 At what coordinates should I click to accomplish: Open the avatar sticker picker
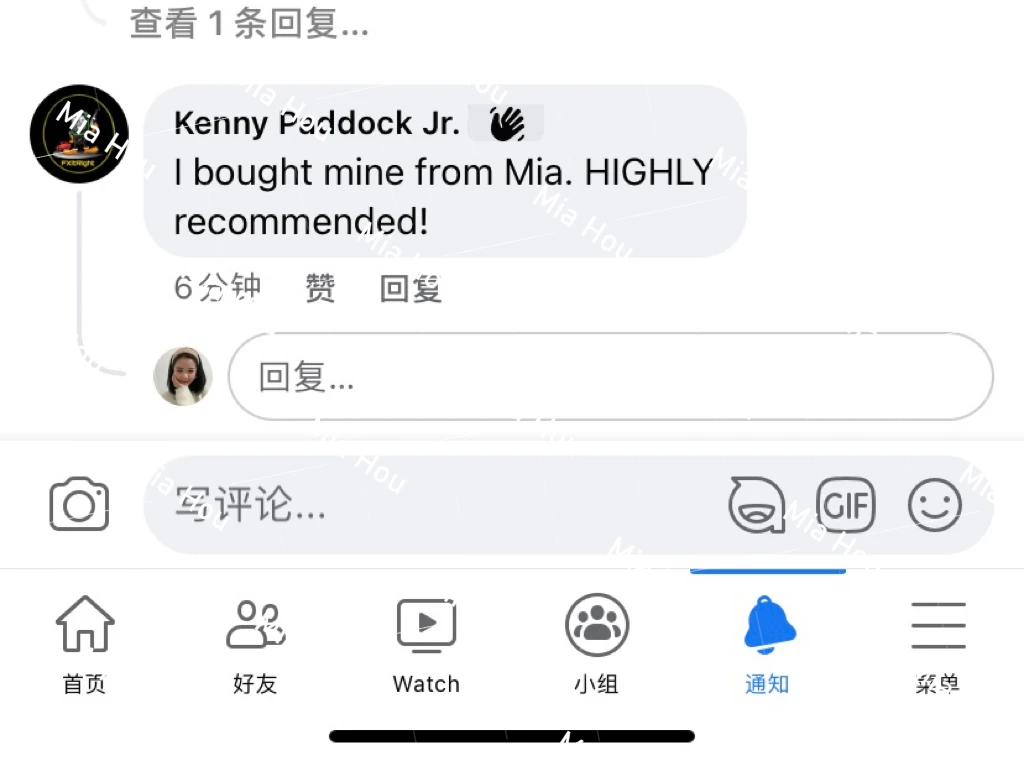pyautogui.click(x=756, y=504)
